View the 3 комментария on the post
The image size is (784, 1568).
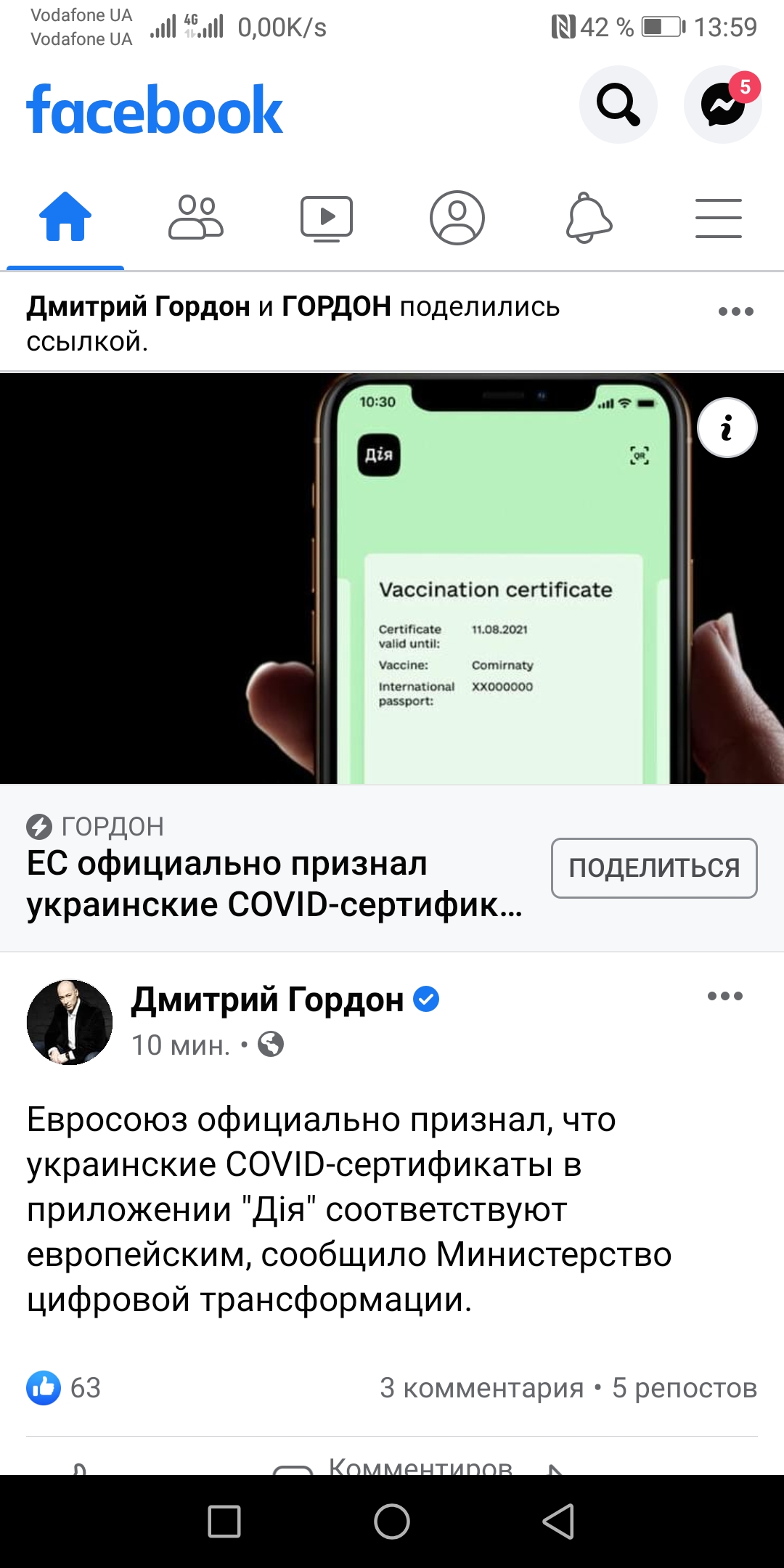(x=481, y=1388)
